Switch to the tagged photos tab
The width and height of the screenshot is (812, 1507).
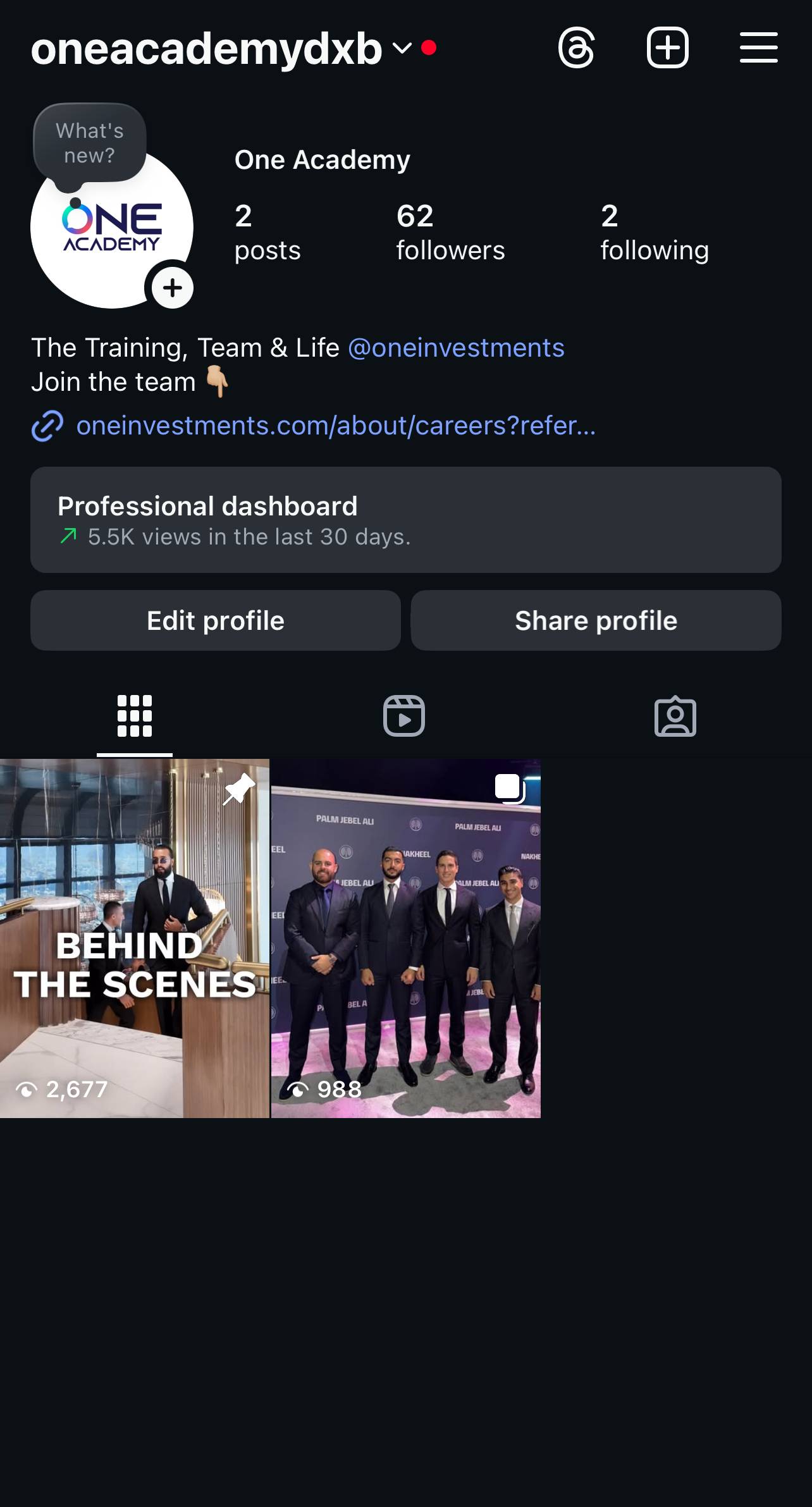tap(675, 717)
